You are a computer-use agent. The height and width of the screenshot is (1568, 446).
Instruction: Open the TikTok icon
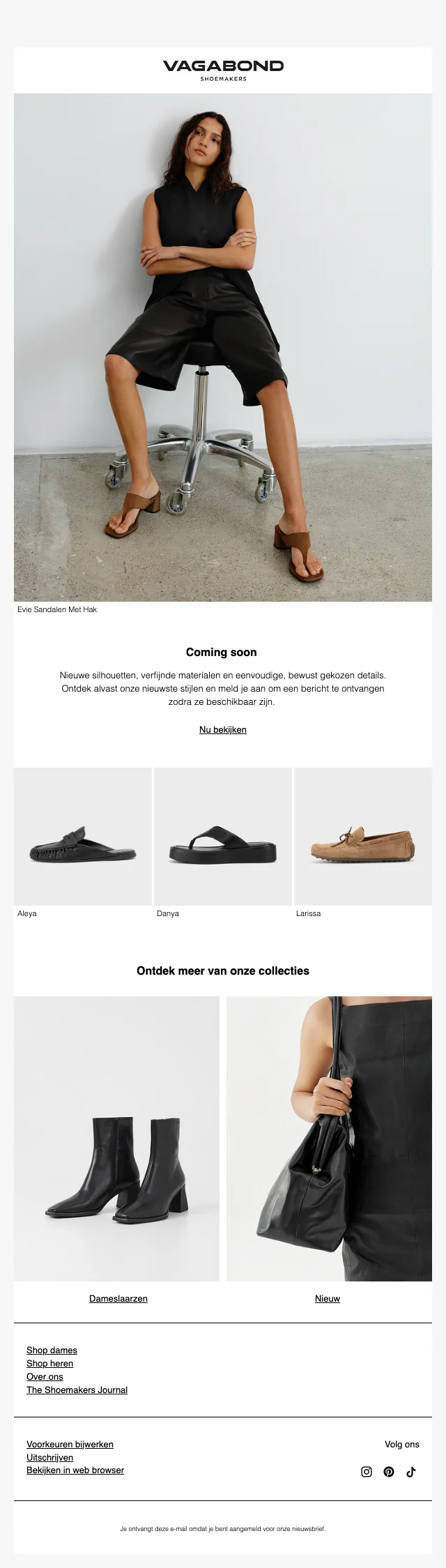(411, 1472)
